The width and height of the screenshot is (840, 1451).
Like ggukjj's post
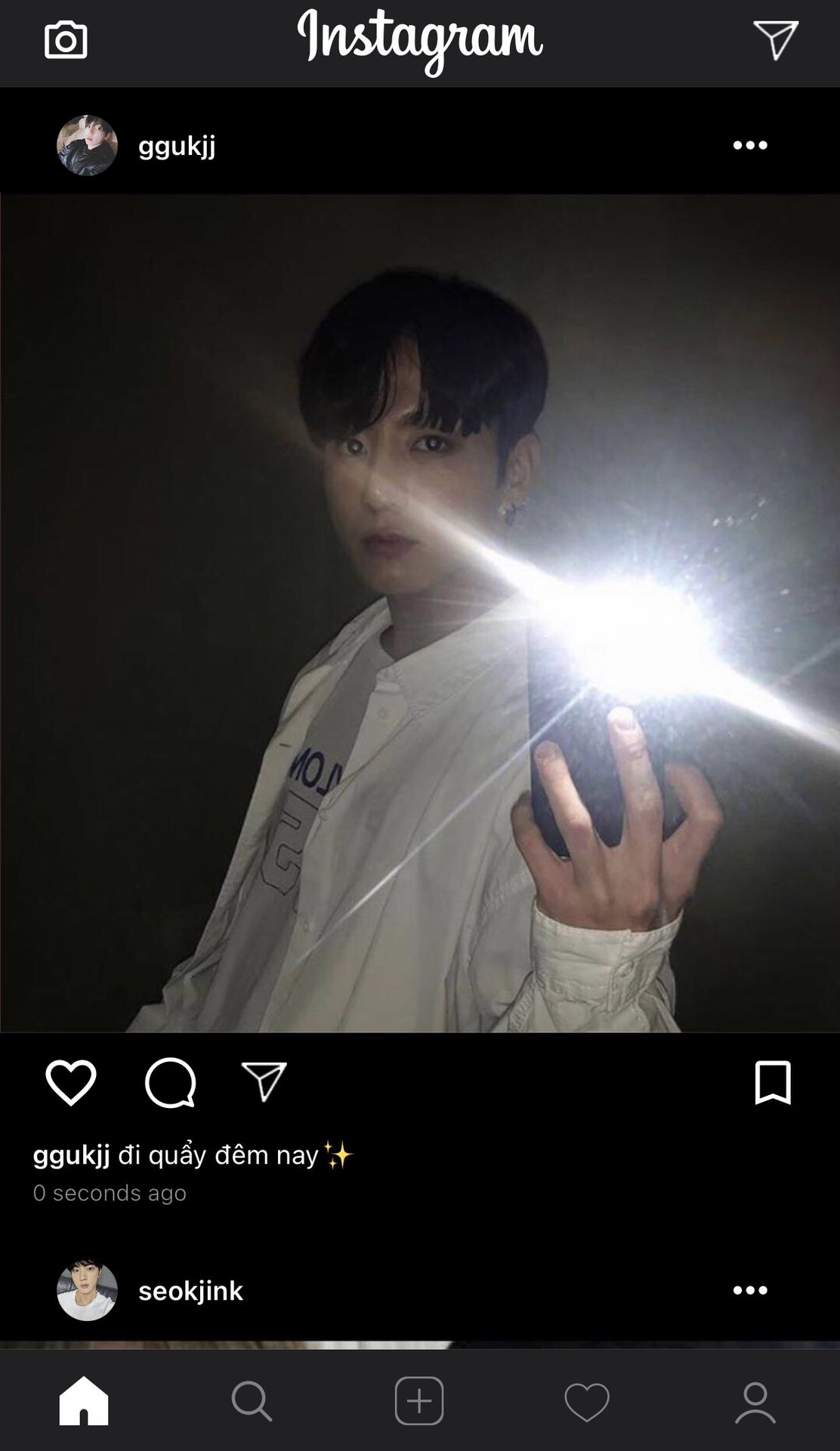click(71, 1082)
